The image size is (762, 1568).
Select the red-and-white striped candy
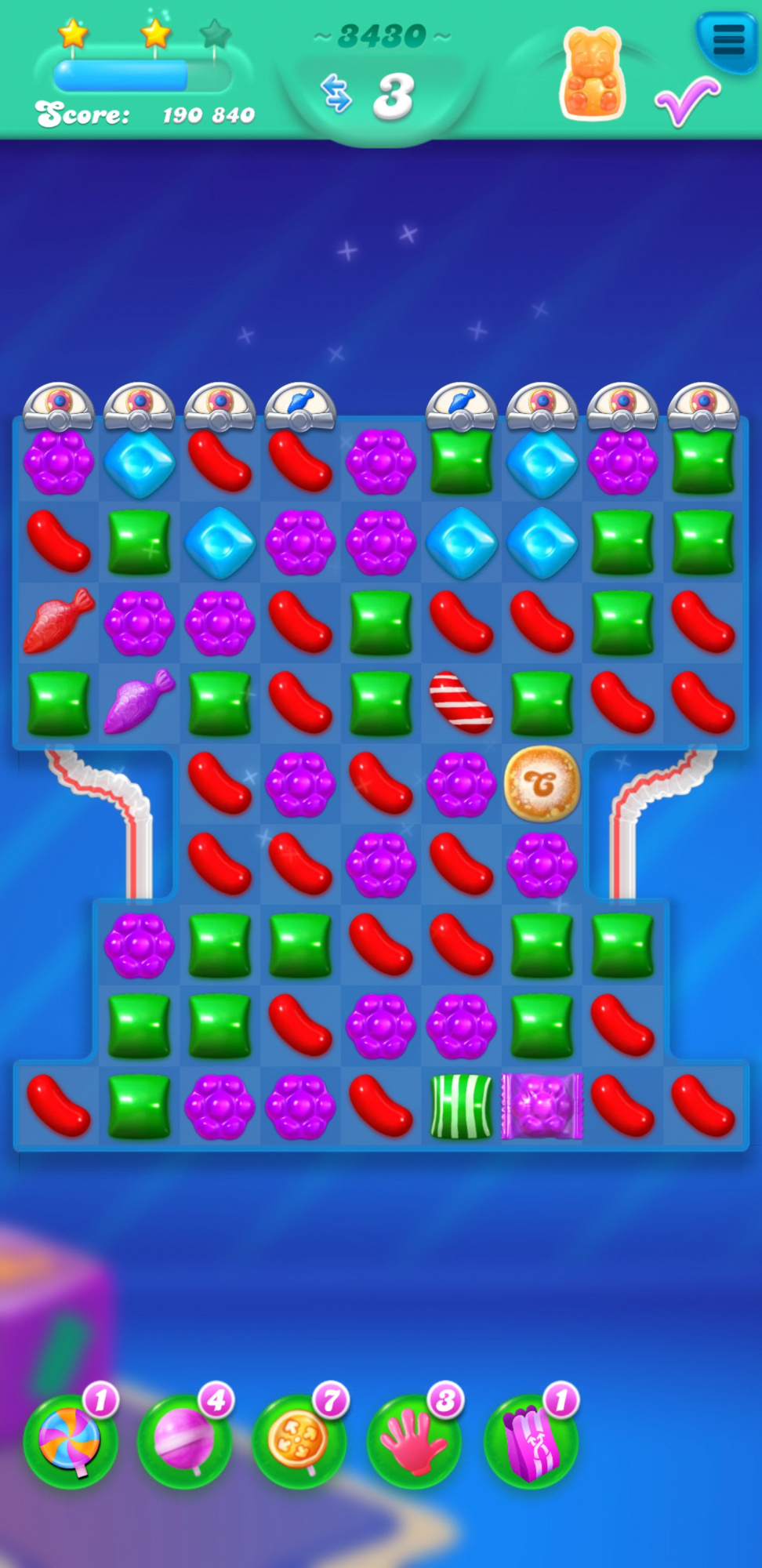tap(461, 702)
